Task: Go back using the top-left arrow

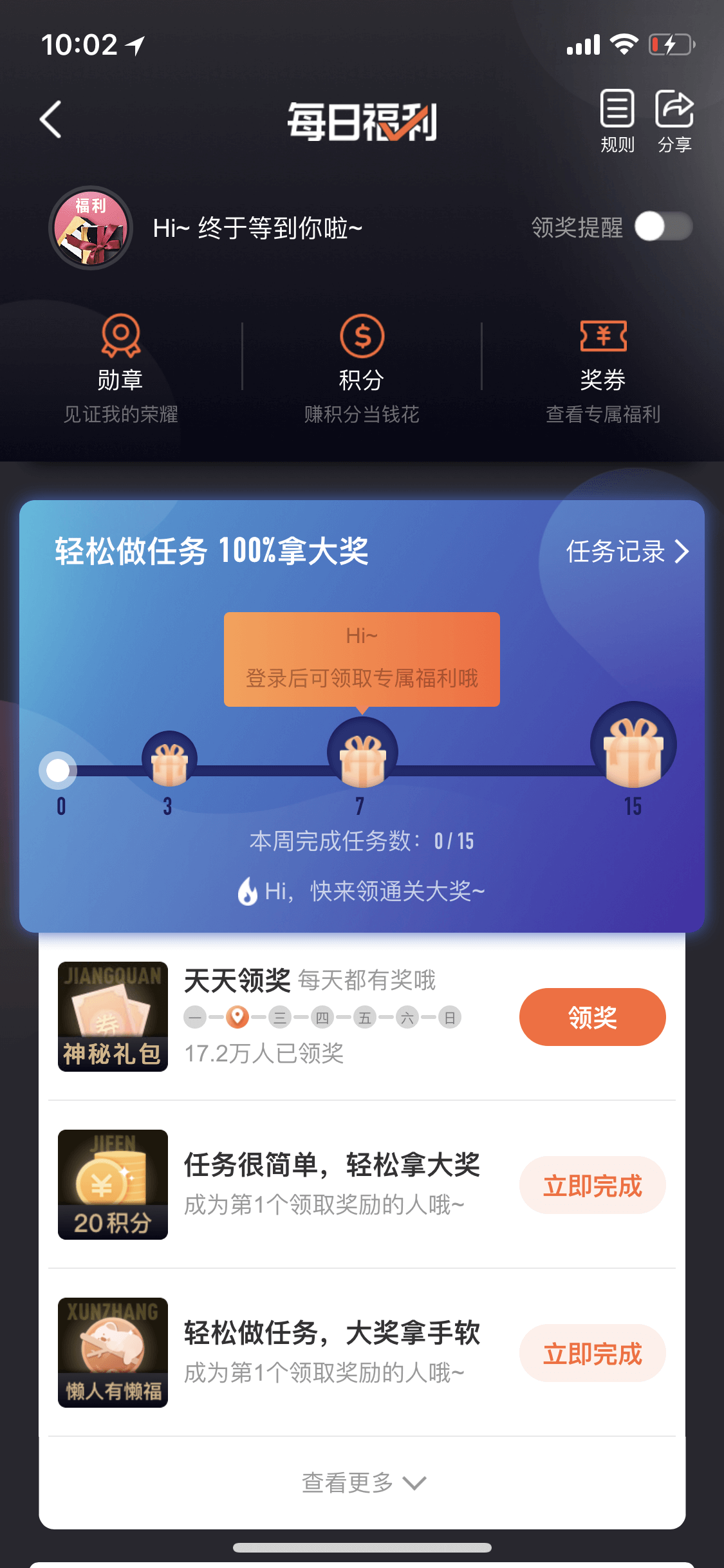Action: (51, 119)
